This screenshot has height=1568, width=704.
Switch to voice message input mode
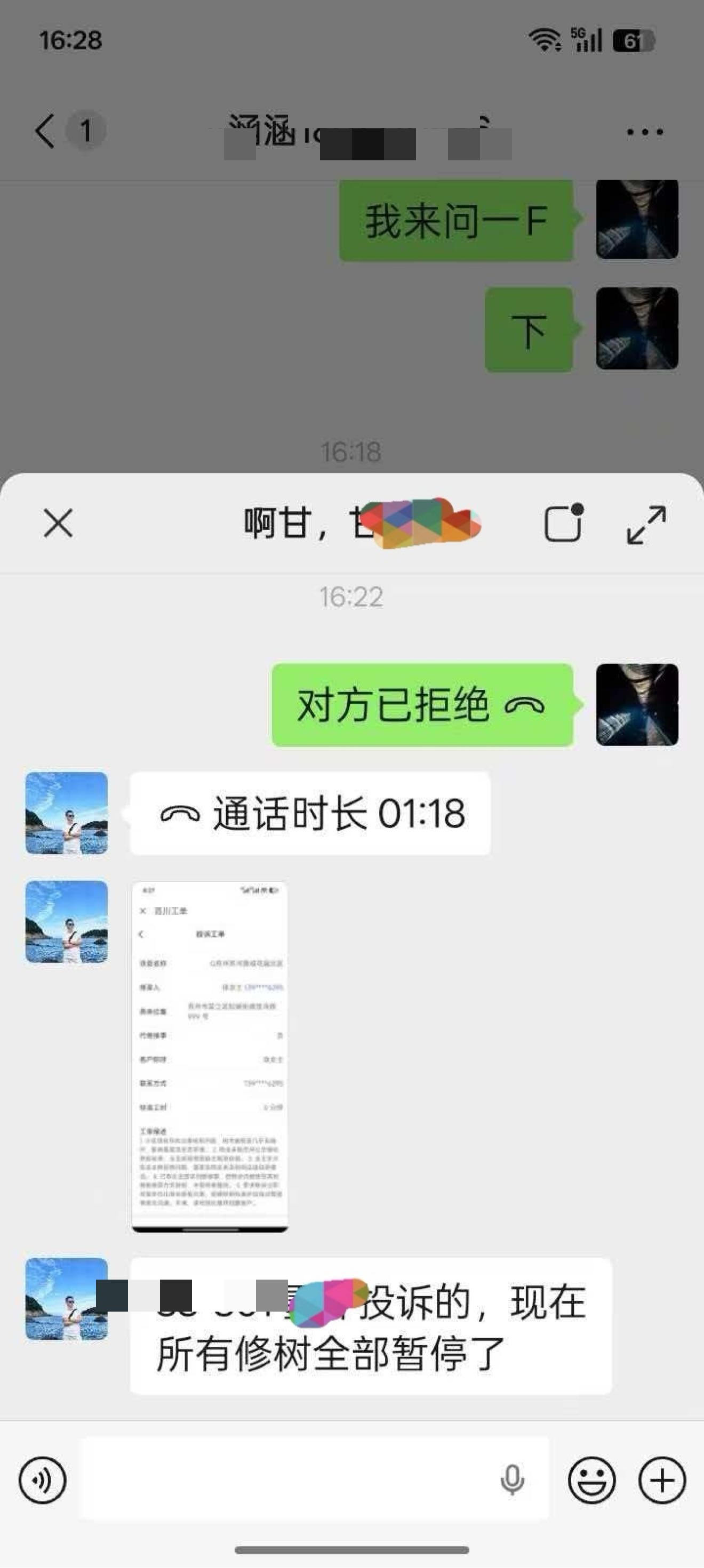42,1479
